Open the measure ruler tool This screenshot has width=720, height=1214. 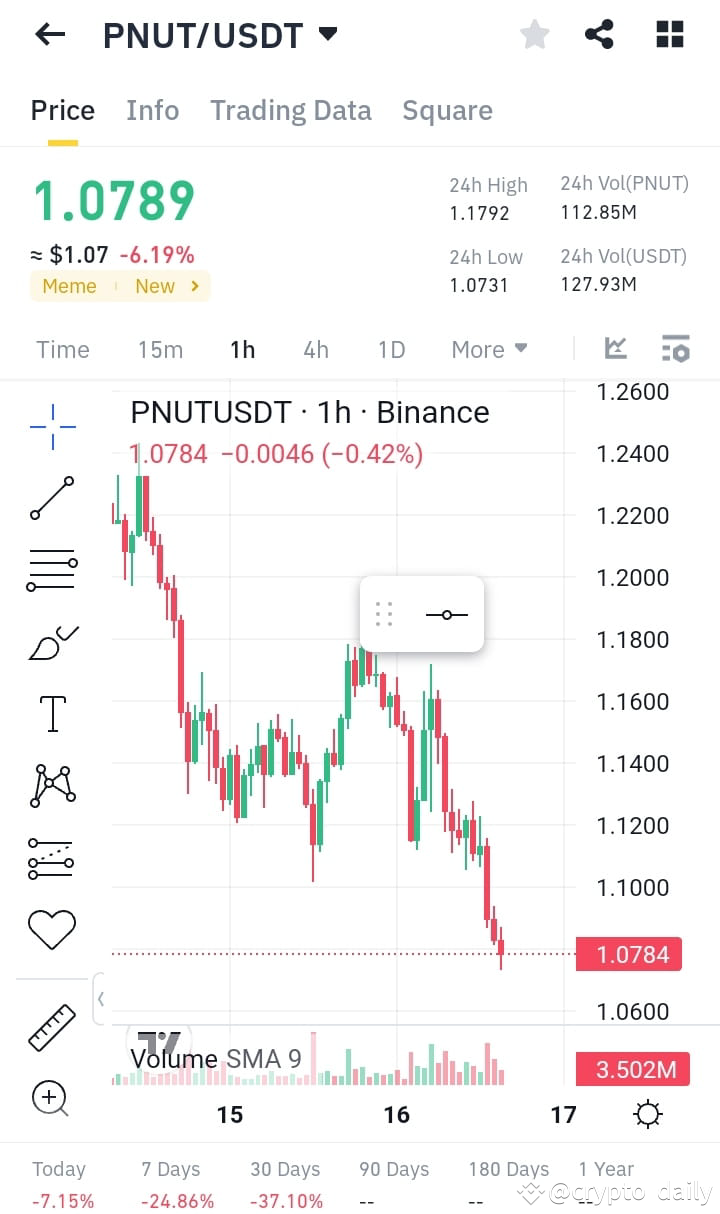pos(51,1025)
